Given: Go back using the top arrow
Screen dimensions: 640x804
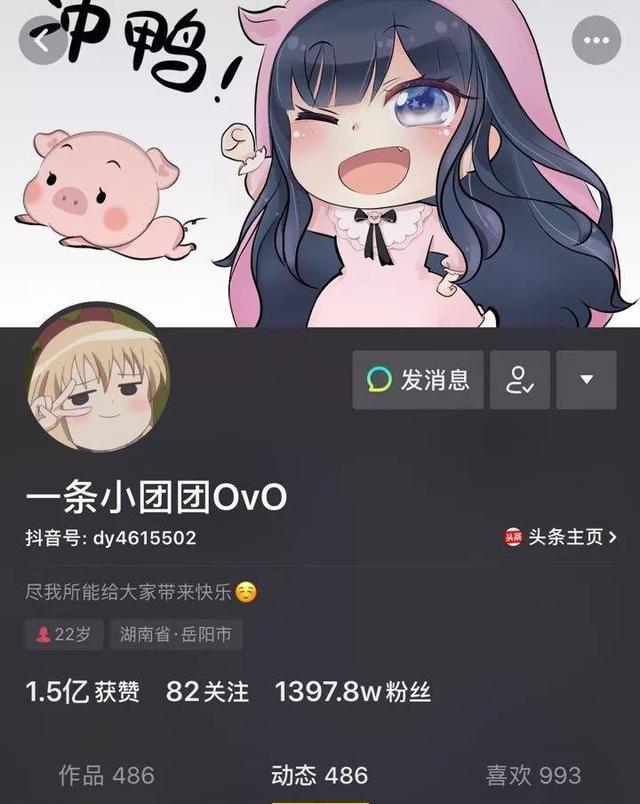Looking at the screenshot, I should coord(44,41).
